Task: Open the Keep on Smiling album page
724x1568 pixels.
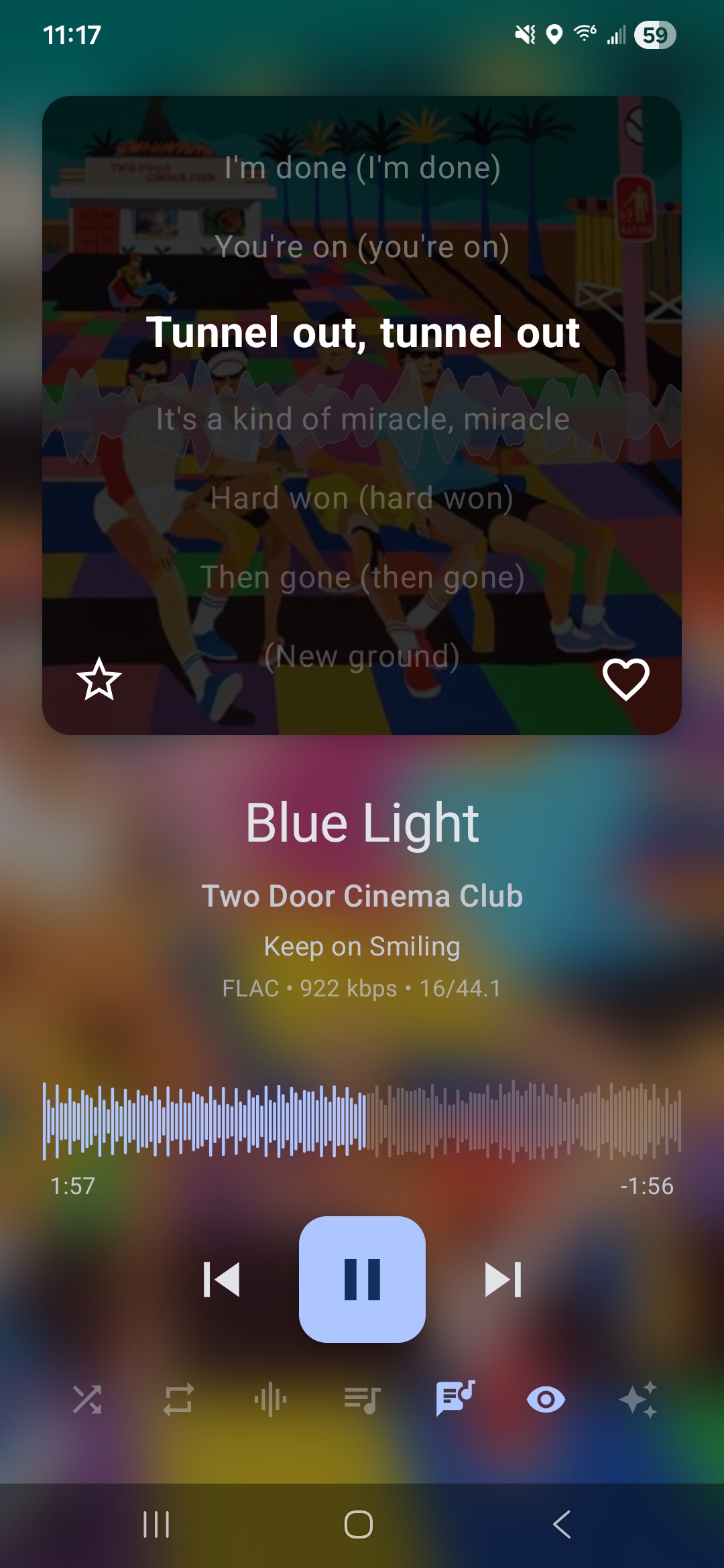Action: point(361,945)
